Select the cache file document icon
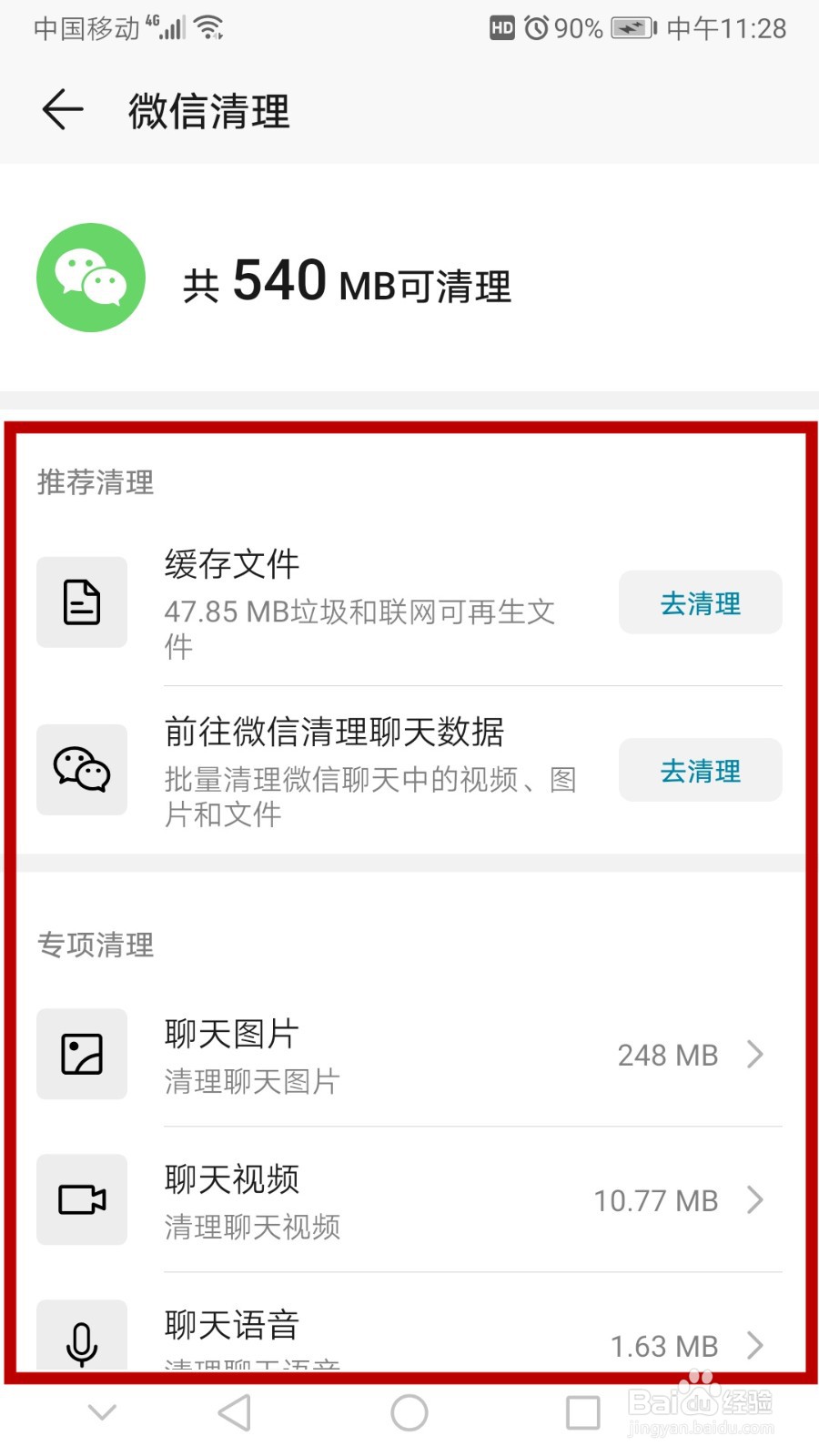Viewport: 819px width, 1456px height. click(81, 602)
